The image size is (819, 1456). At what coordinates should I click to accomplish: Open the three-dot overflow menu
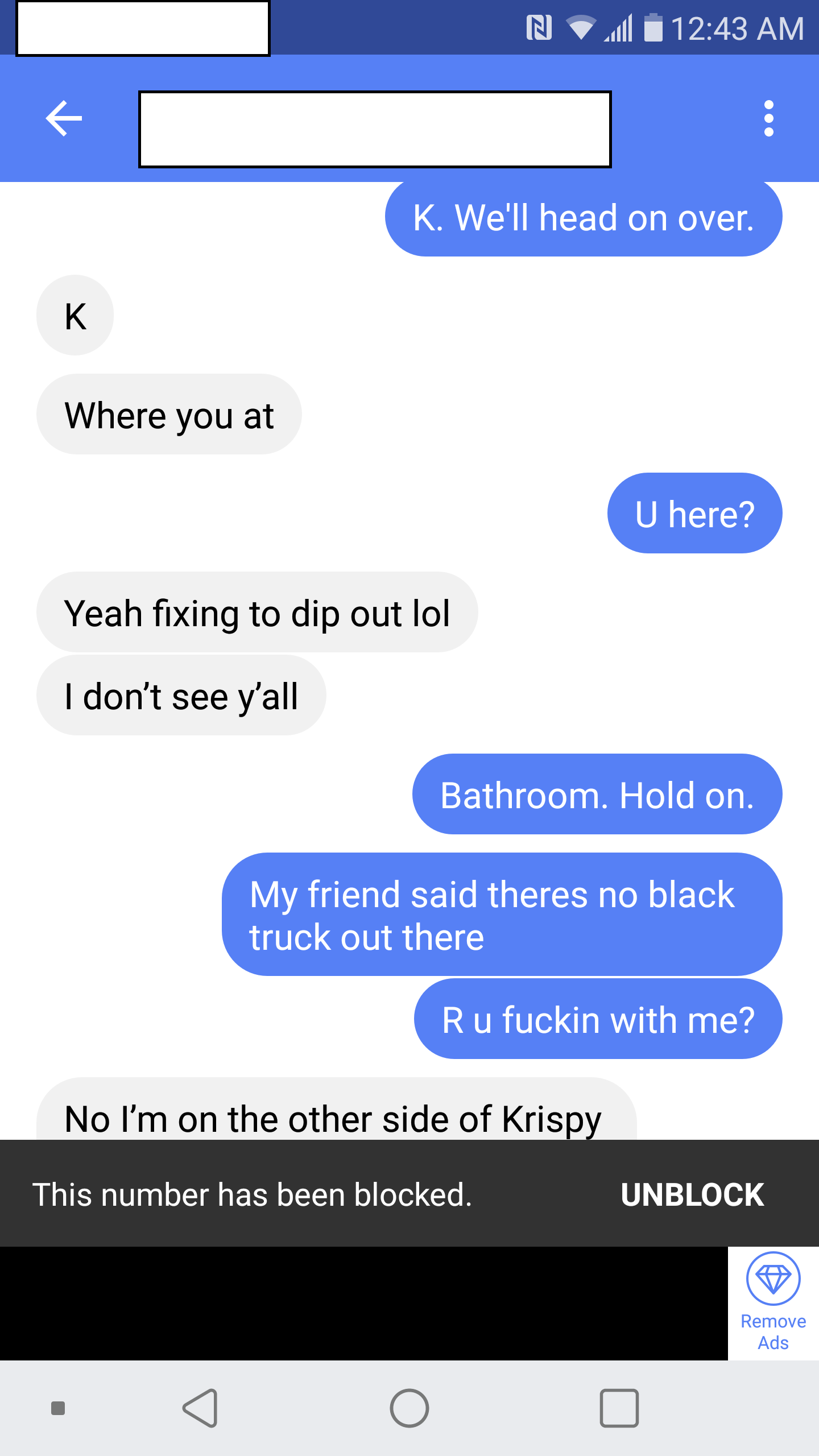pyautogui.click(x=768, y=118)
